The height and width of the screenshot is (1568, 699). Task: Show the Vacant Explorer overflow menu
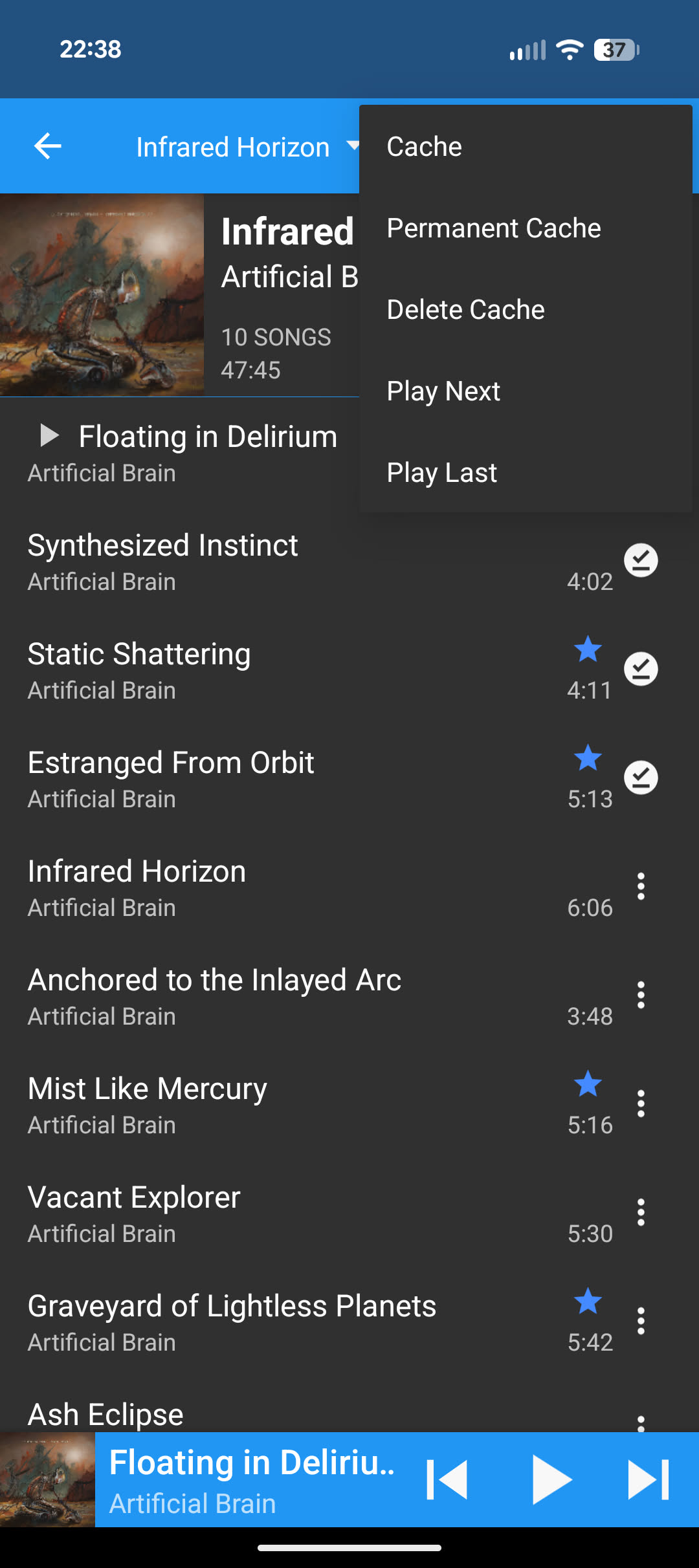[x=641, y=1213]
